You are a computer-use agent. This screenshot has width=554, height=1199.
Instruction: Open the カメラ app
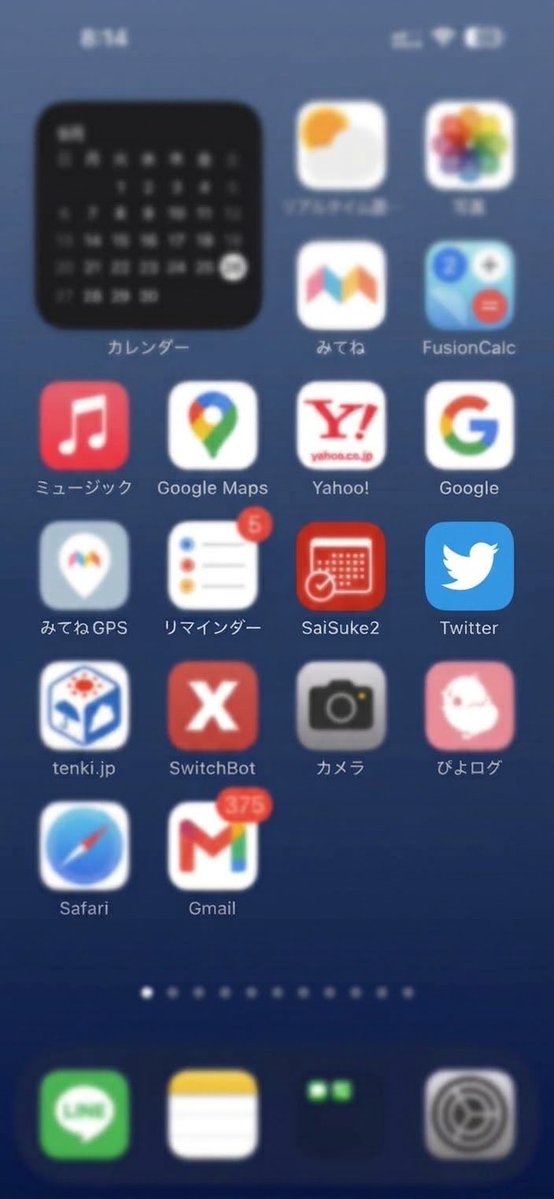pyautogui.click(x=341, y=706)
